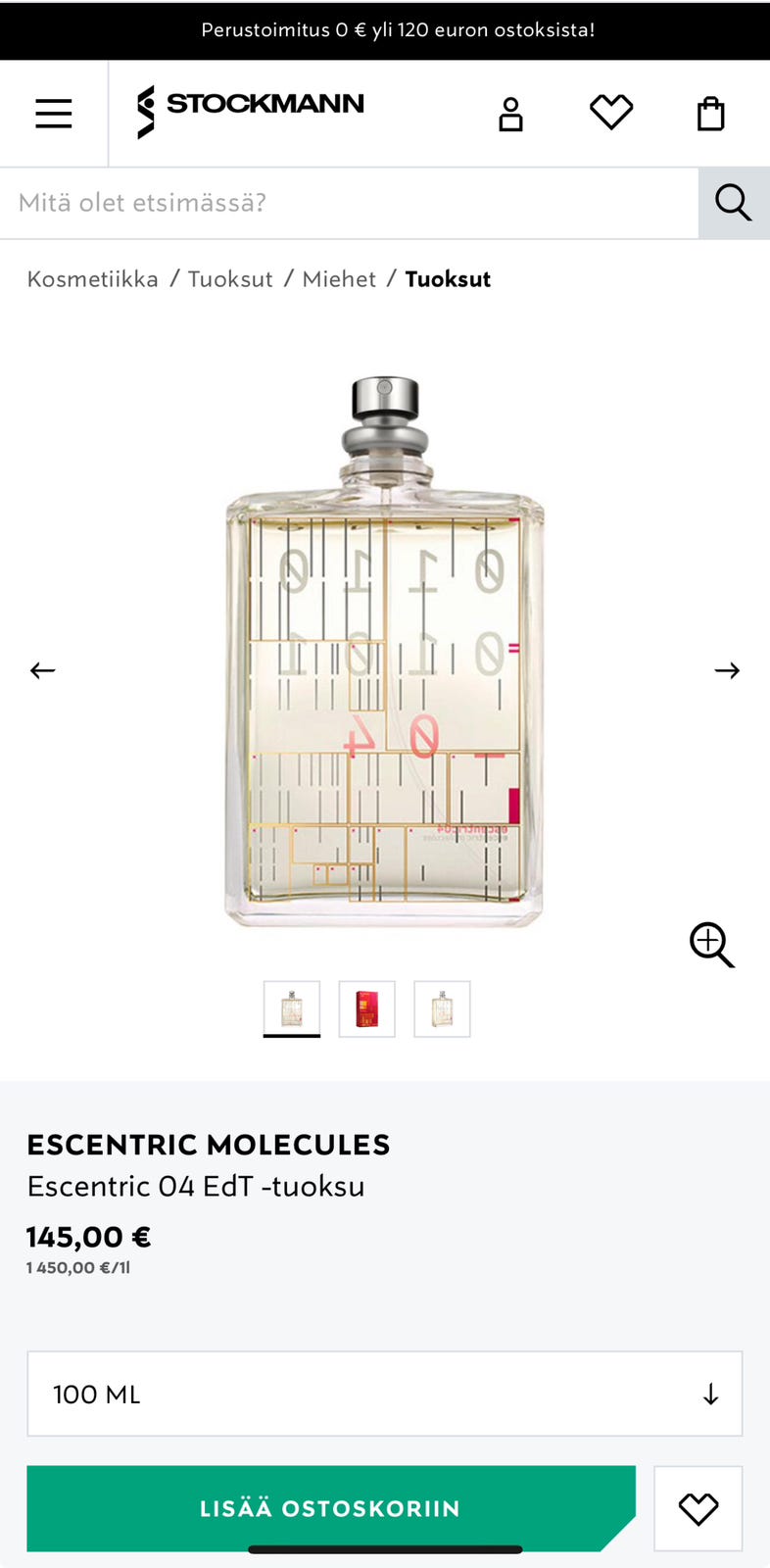Viewport: 770px width, 1568px height.
Task: Show next product image
Action: tap(727, 670)
